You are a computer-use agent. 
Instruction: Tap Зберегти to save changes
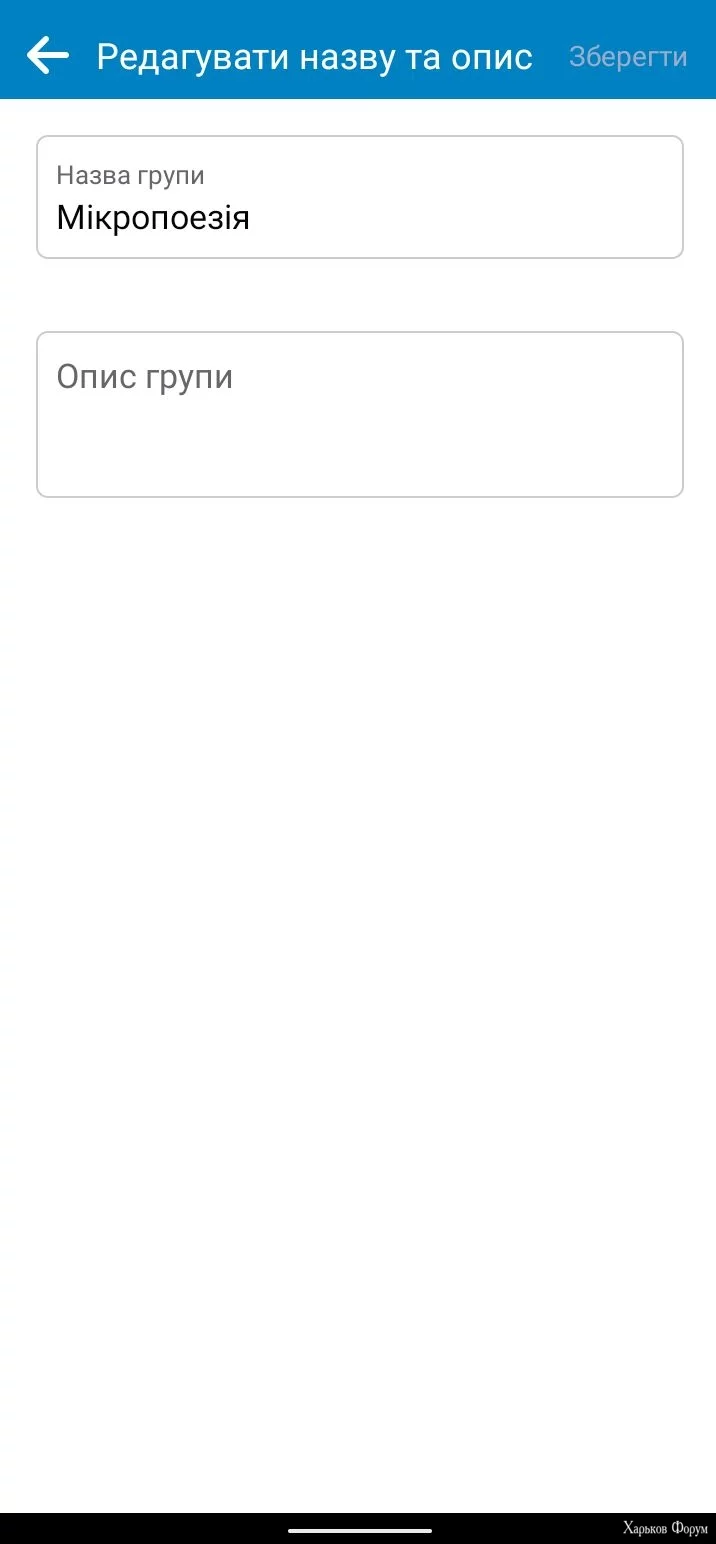[627, 57]
